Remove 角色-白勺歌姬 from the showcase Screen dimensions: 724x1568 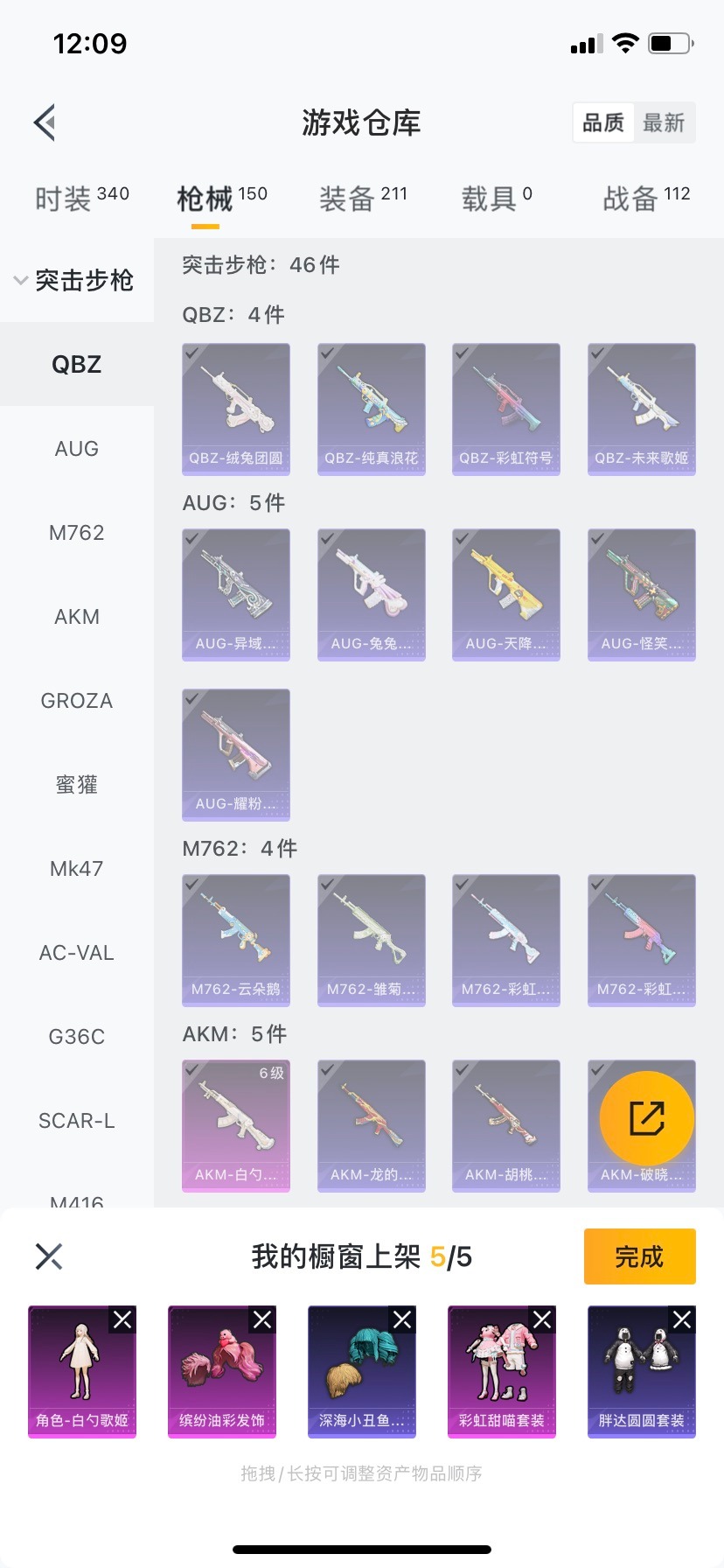pyautogui.click(x=122, y=1319)
